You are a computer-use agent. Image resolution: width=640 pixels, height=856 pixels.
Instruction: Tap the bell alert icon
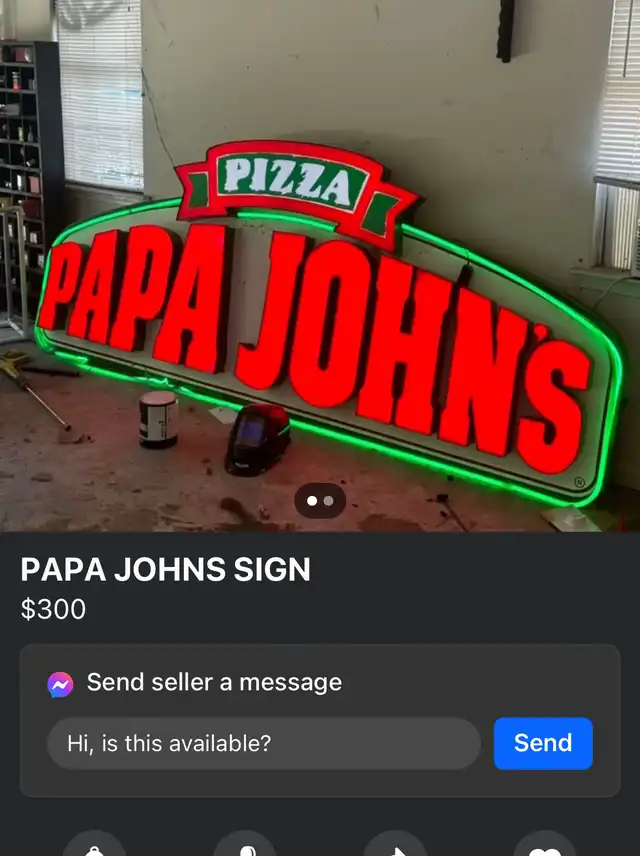coord(95,848)
